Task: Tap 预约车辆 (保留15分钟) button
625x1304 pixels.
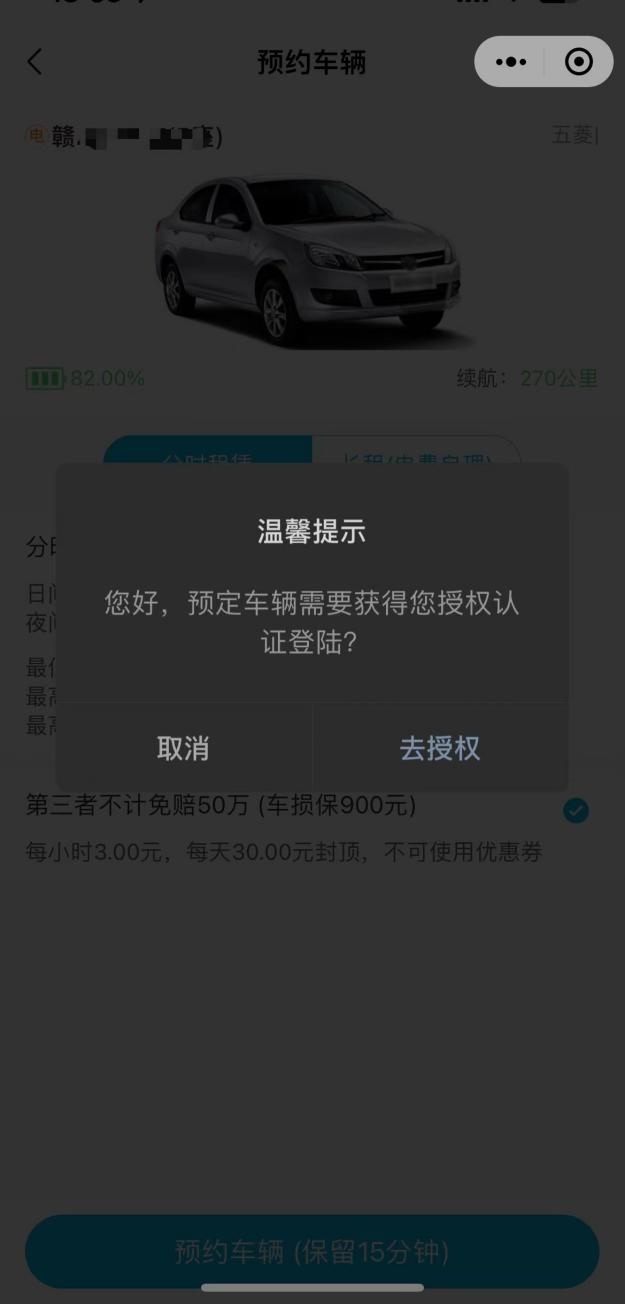Action: (312, 1251)
